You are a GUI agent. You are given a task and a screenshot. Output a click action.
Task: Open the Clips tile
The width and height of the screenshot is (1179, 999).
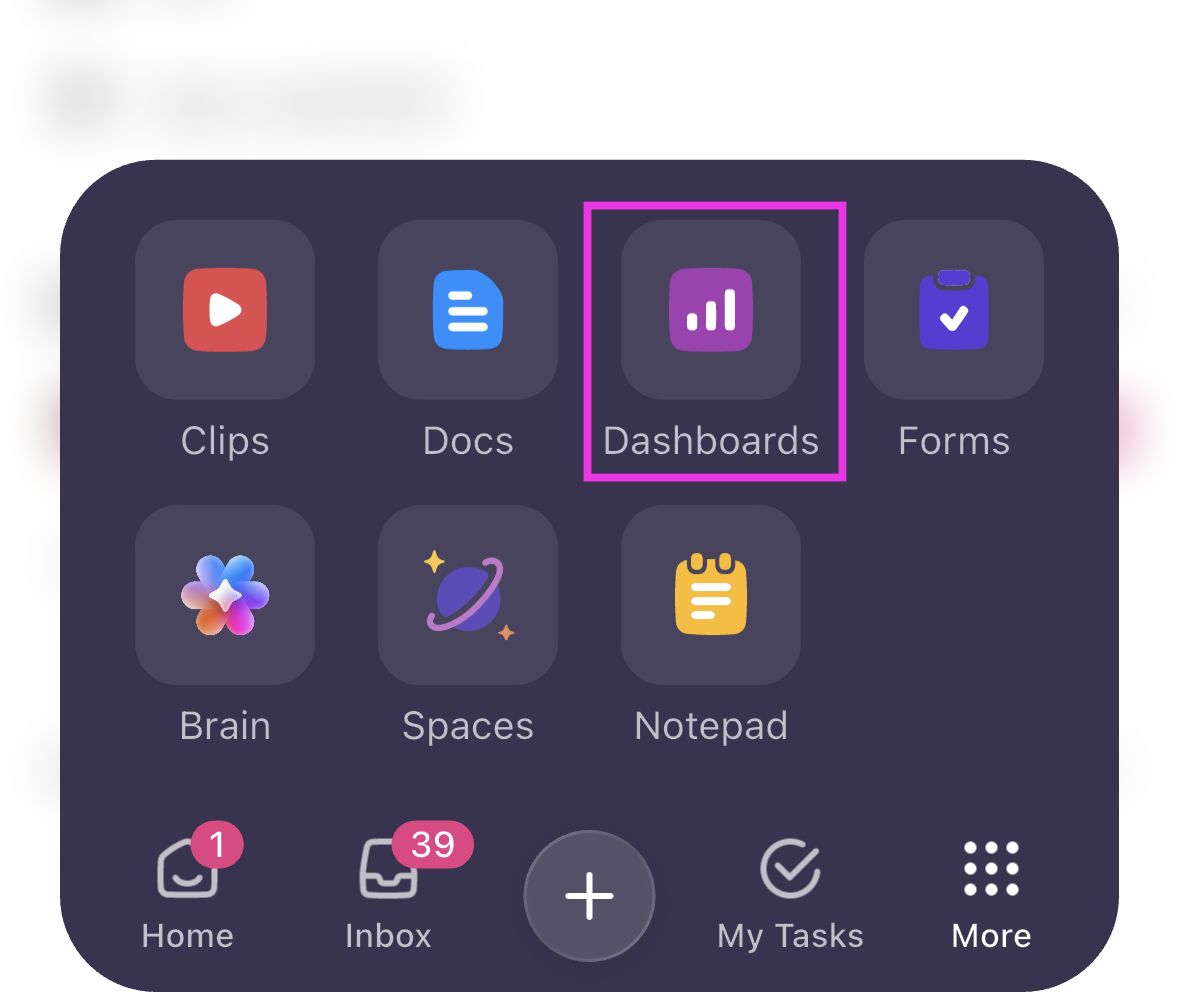point(225,310)
